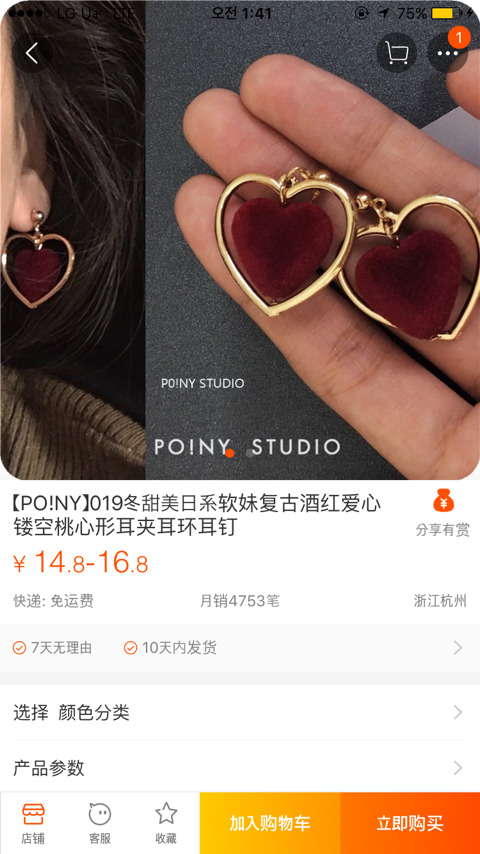This screenshot has width=480, height=854.
Task: Open the shopping cart icon
Action: (397, 53)
